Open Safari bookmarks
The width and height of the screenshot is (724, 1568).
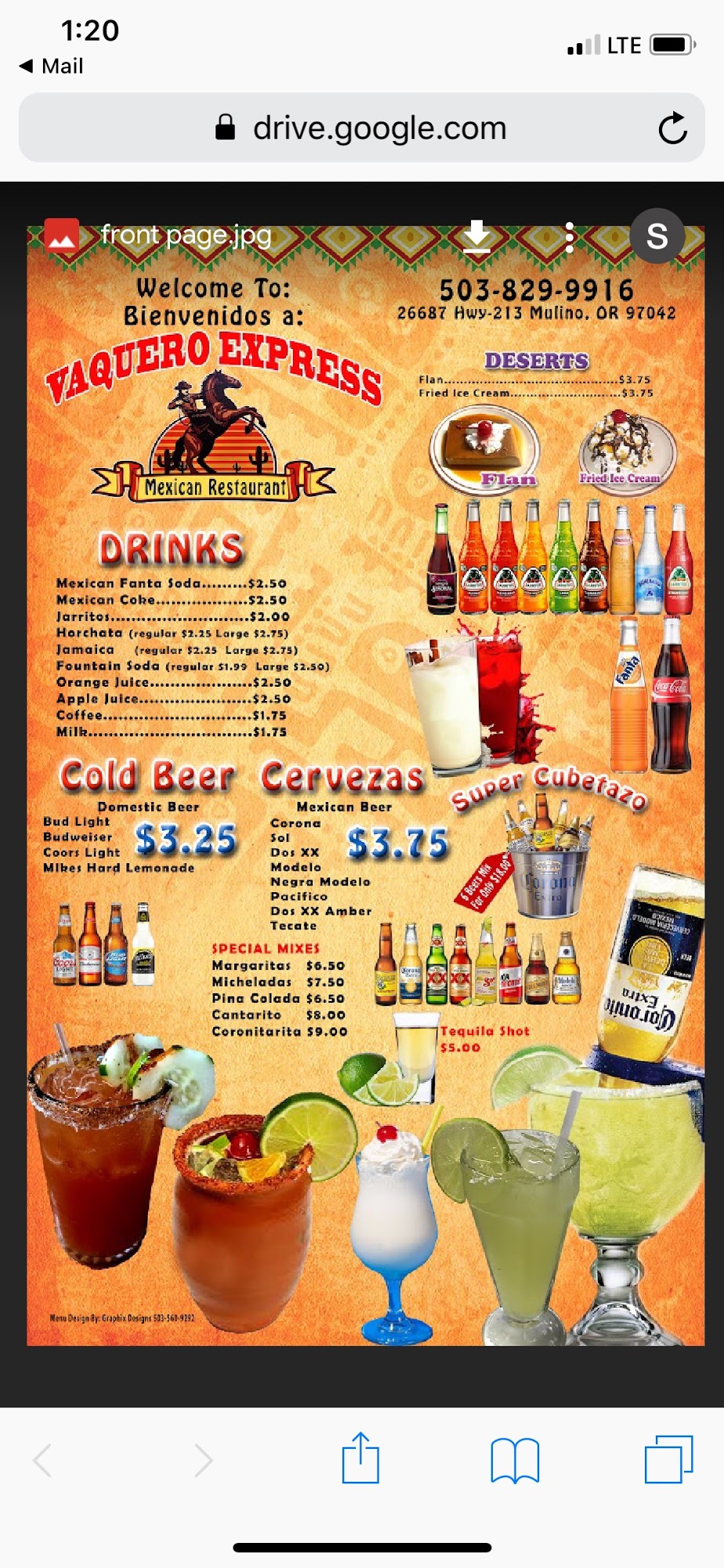tap(515, 1460)
